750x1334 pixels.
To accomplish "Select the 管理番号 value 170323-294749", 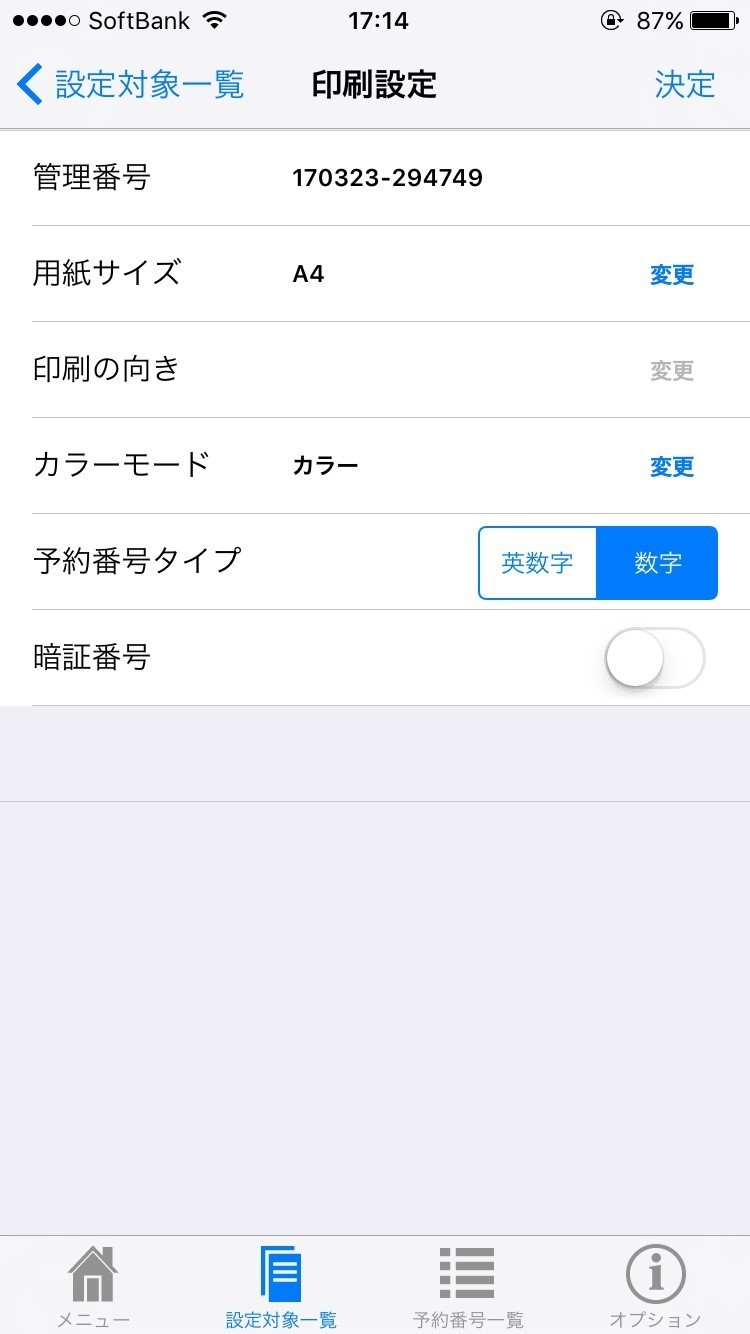I will point(387,178).
